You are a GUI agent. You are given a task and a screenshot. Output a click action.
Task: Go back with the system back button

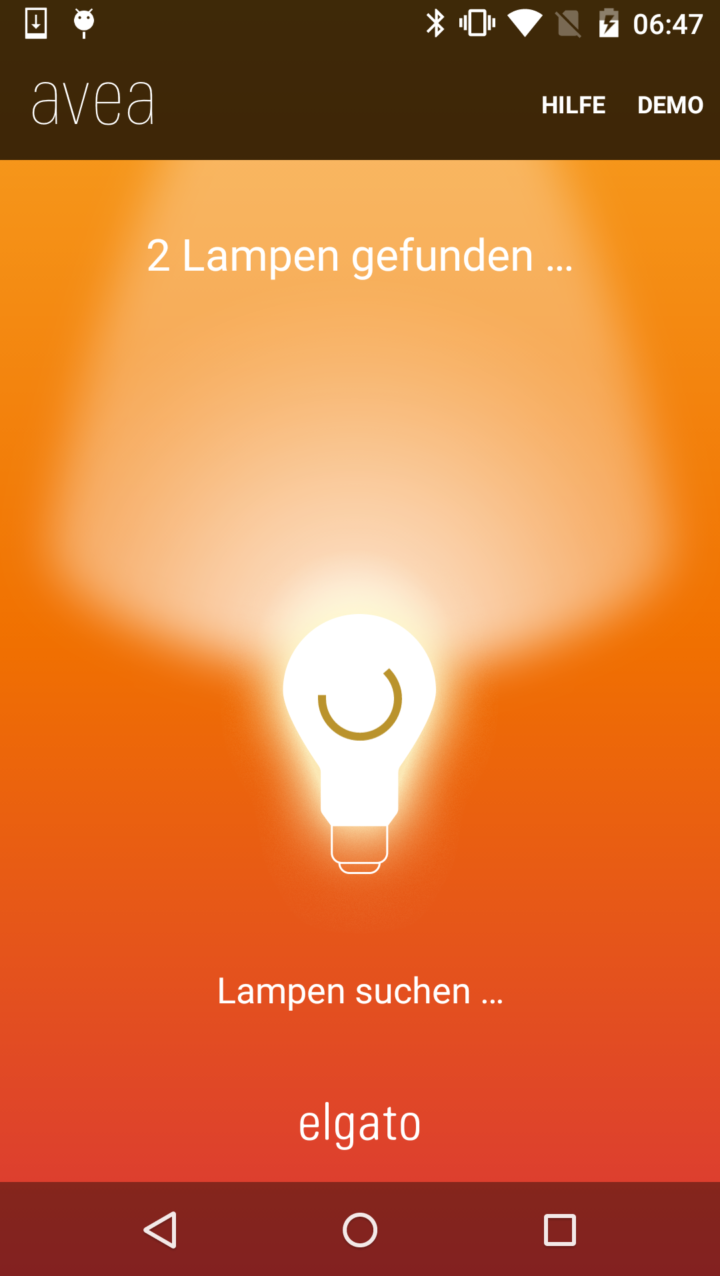click(x=160, y=1229)
